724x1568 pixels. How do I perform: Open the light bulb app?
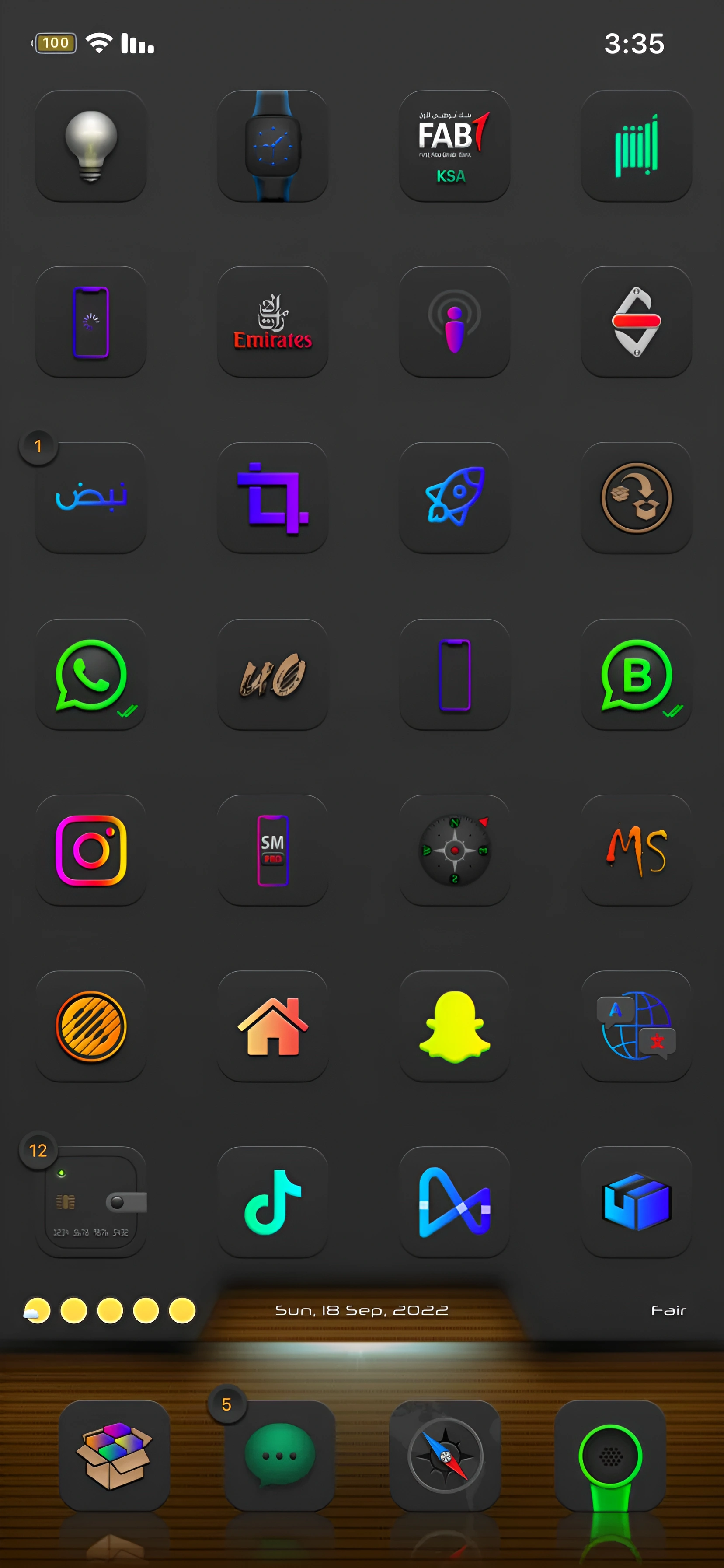90,146
